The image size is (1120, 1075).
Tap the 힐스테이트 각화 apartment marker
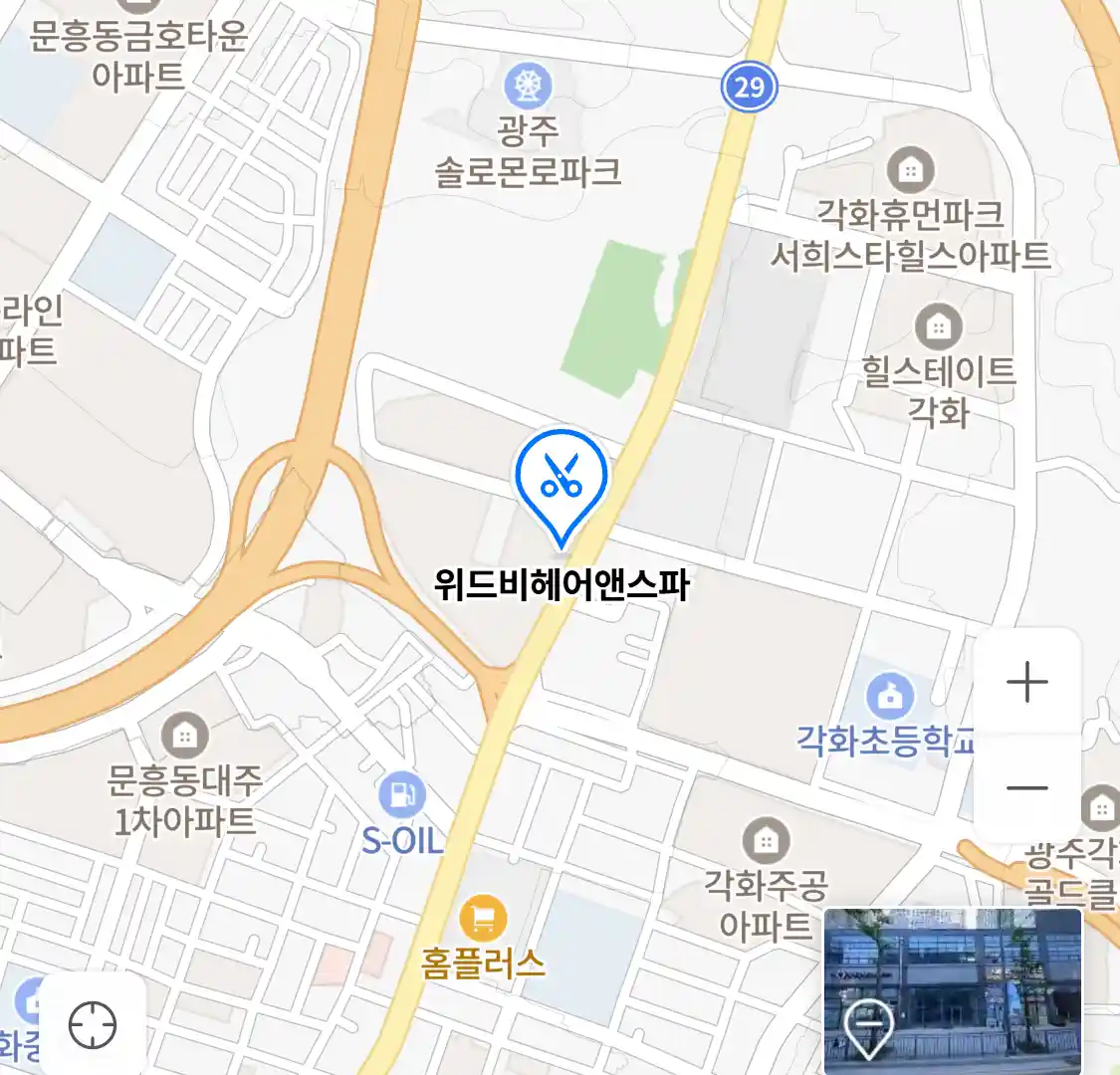point(938,327)
